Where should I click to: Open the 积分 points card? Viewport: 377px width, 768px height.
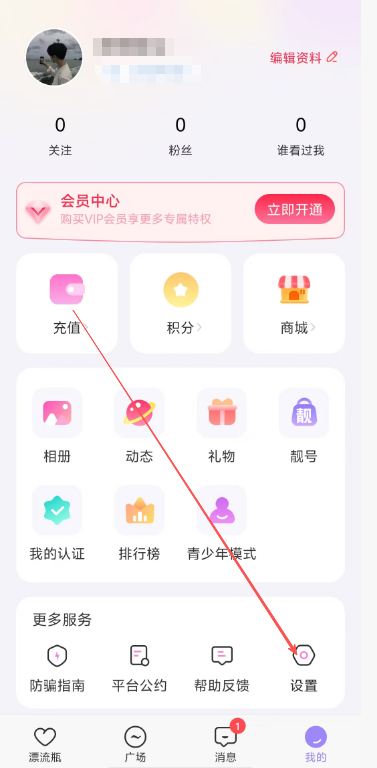[x=181, y=303]
